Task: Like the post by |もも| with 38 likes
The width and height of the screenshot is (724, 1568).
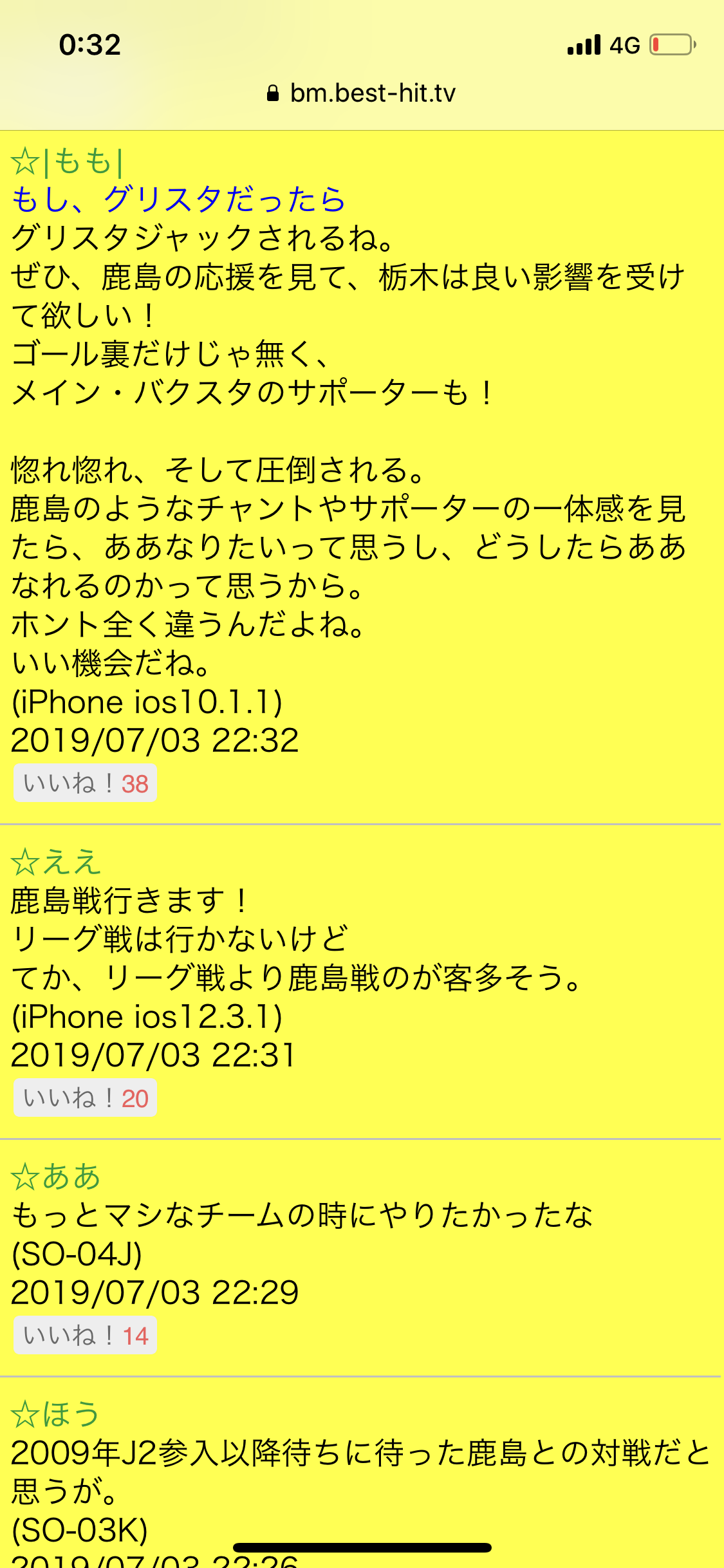Action: click(x=85, y=783)
